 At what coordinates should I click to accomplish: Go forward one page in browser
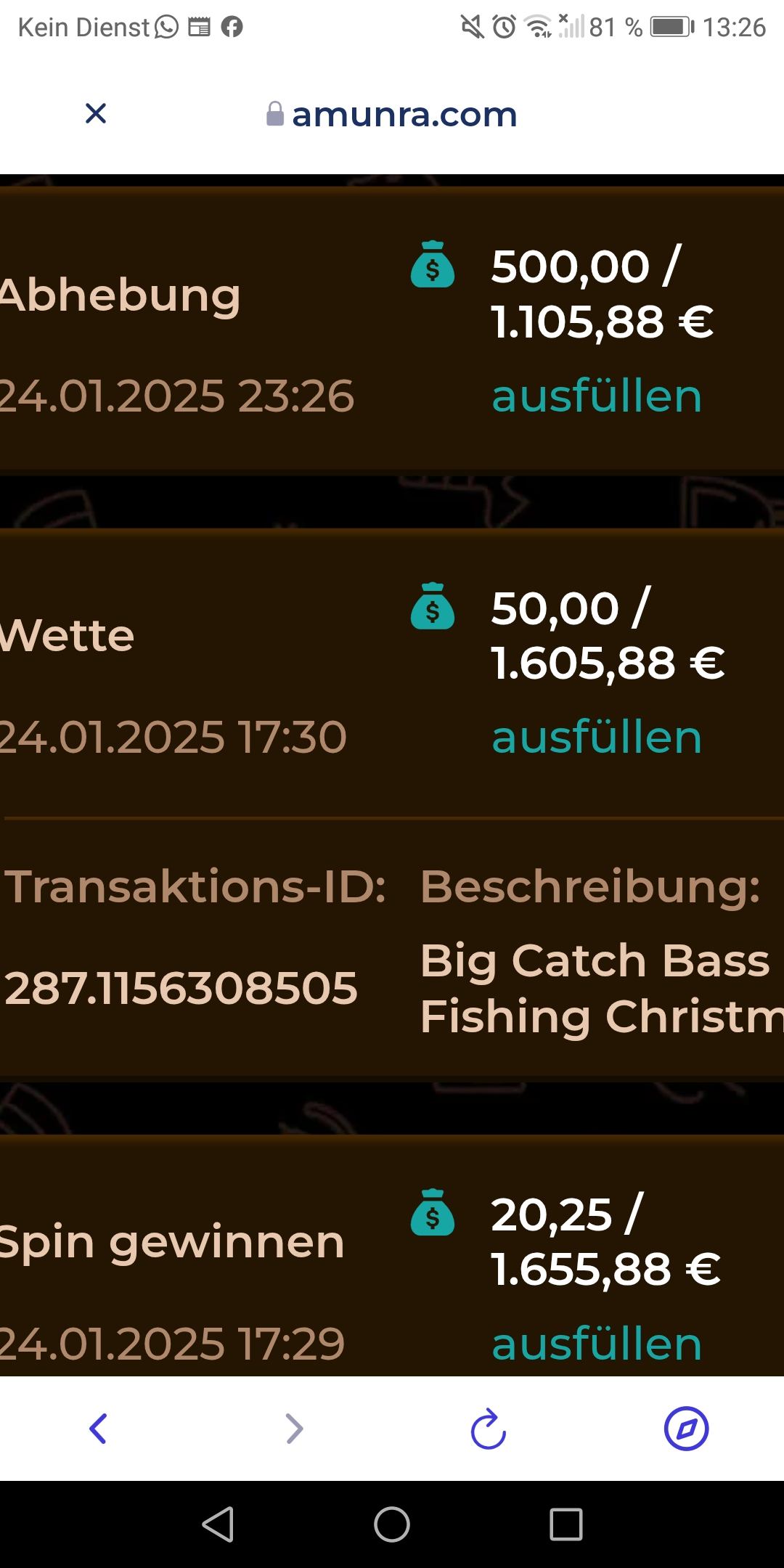(294, 1429)
